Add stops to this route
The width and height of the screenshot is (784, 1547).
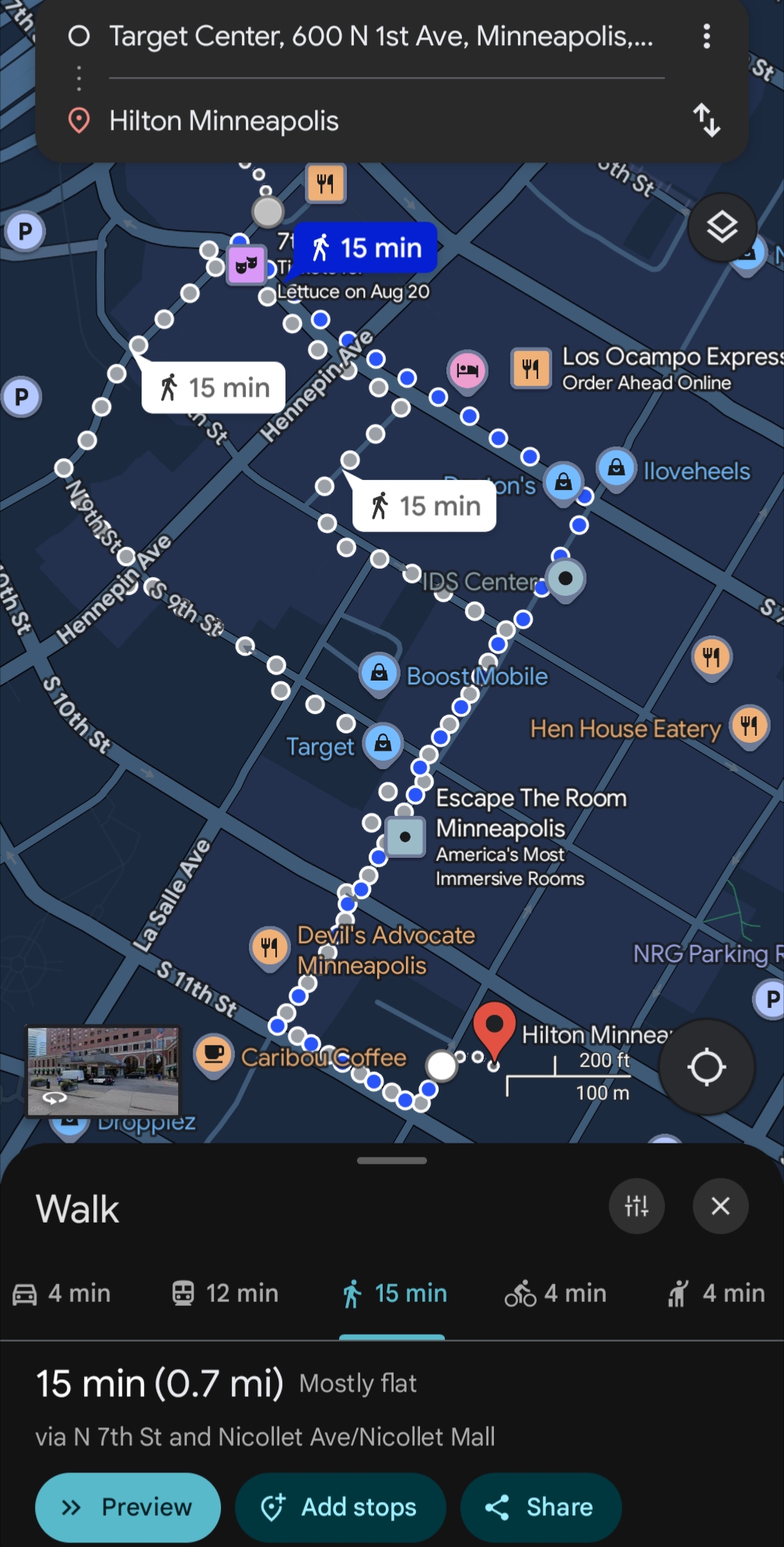point(340,1507)
